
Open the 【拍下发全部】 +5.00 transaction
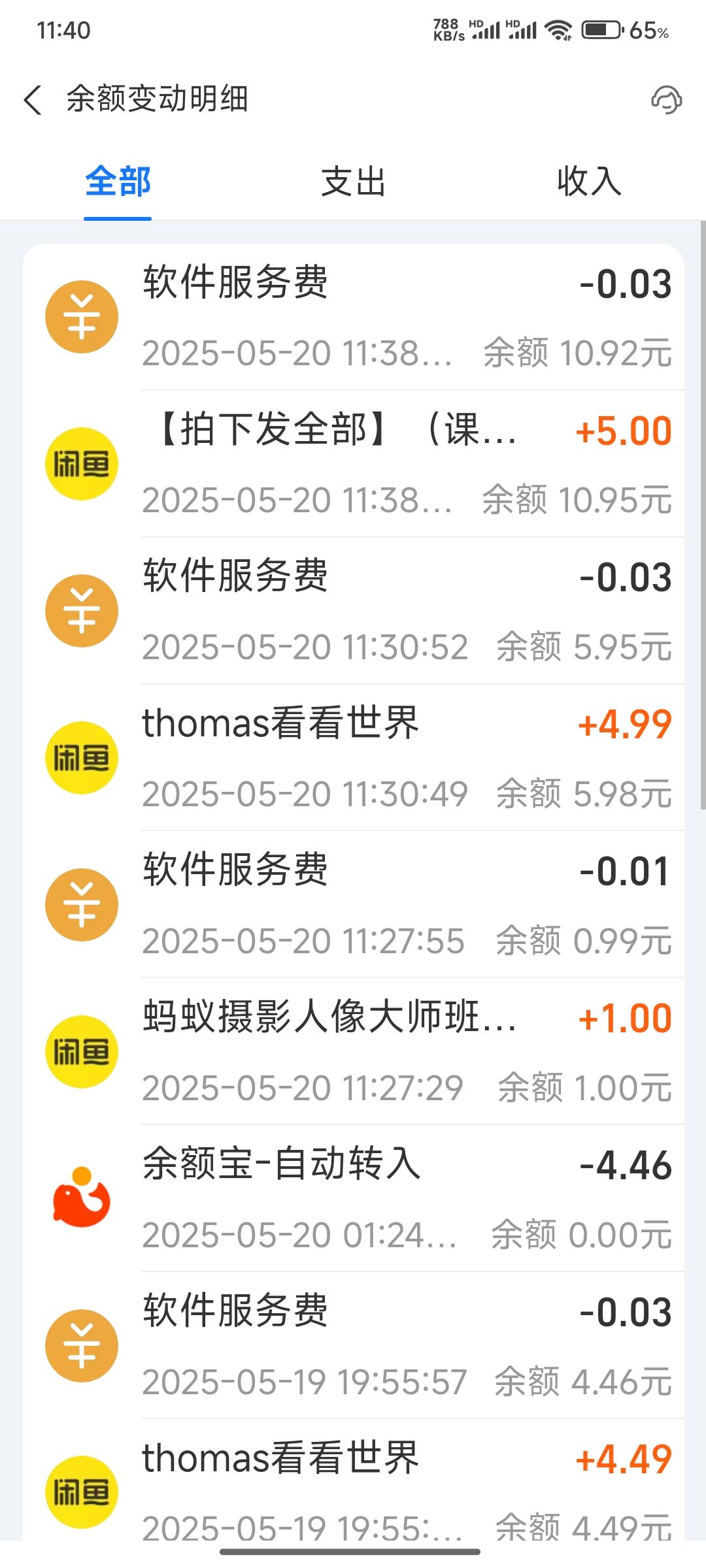[x=354, y=464]
